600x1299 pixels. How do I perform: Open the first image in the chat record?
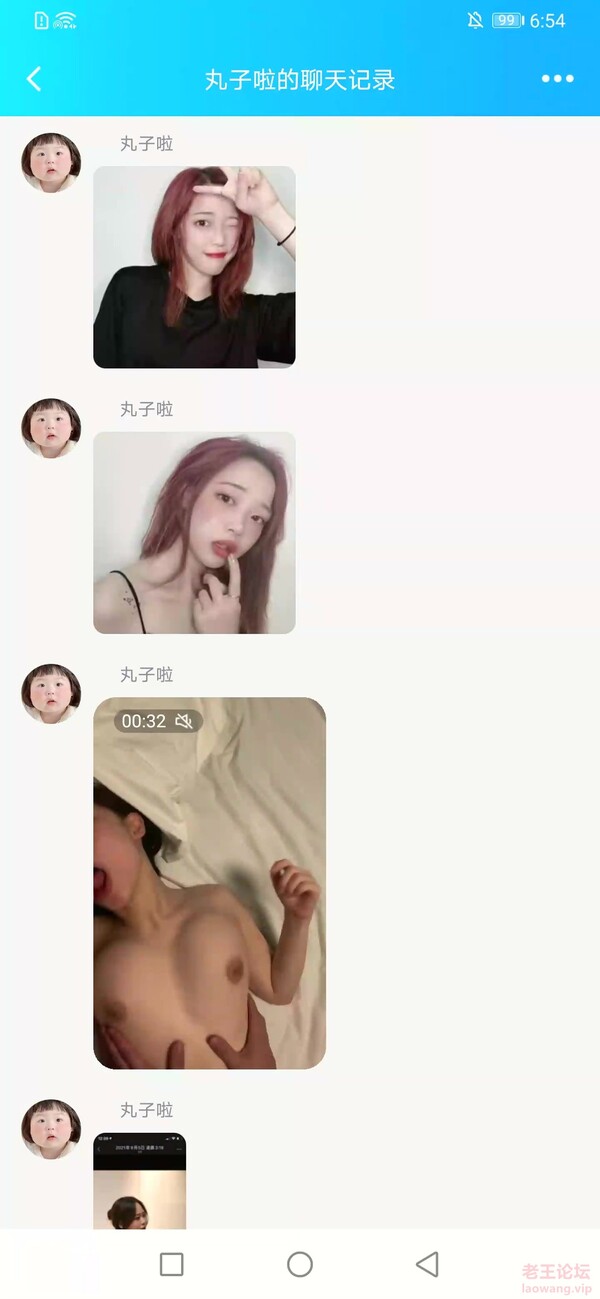[194, 267]
